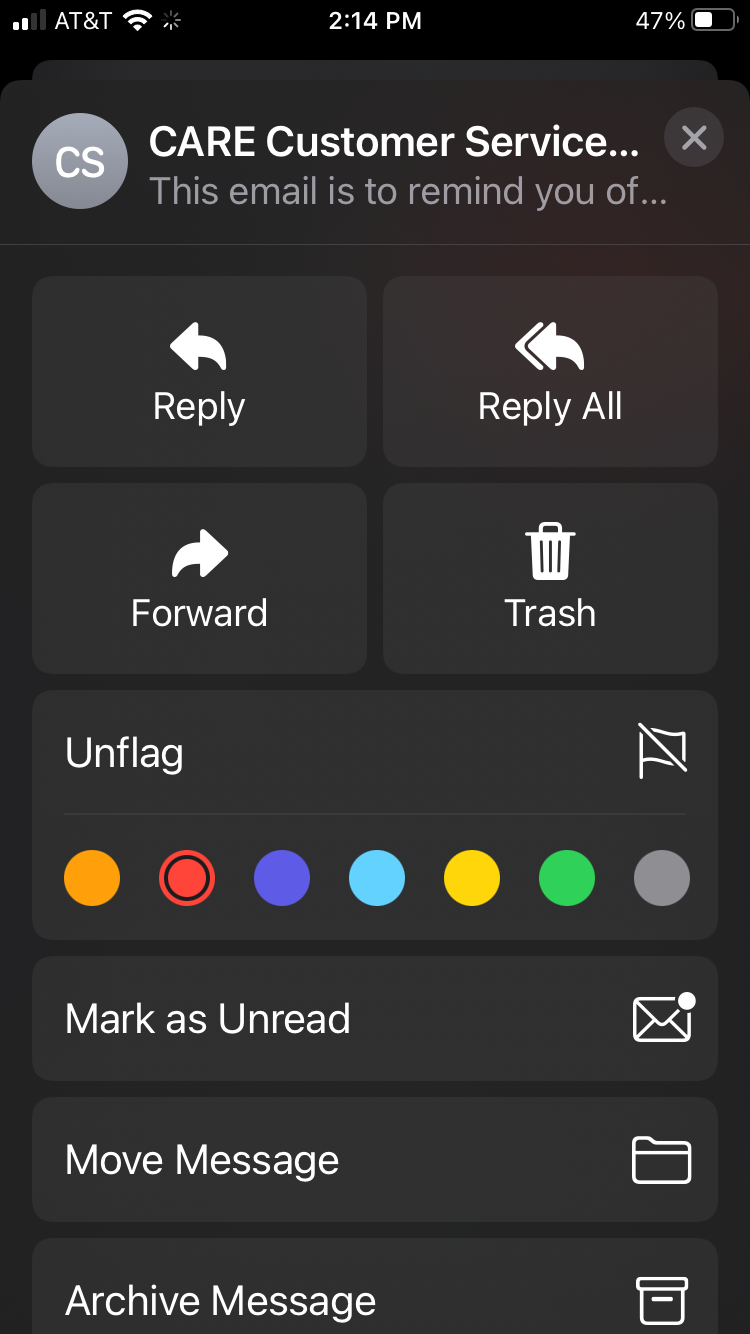Mark the email as Unread

pos(375,1019)
